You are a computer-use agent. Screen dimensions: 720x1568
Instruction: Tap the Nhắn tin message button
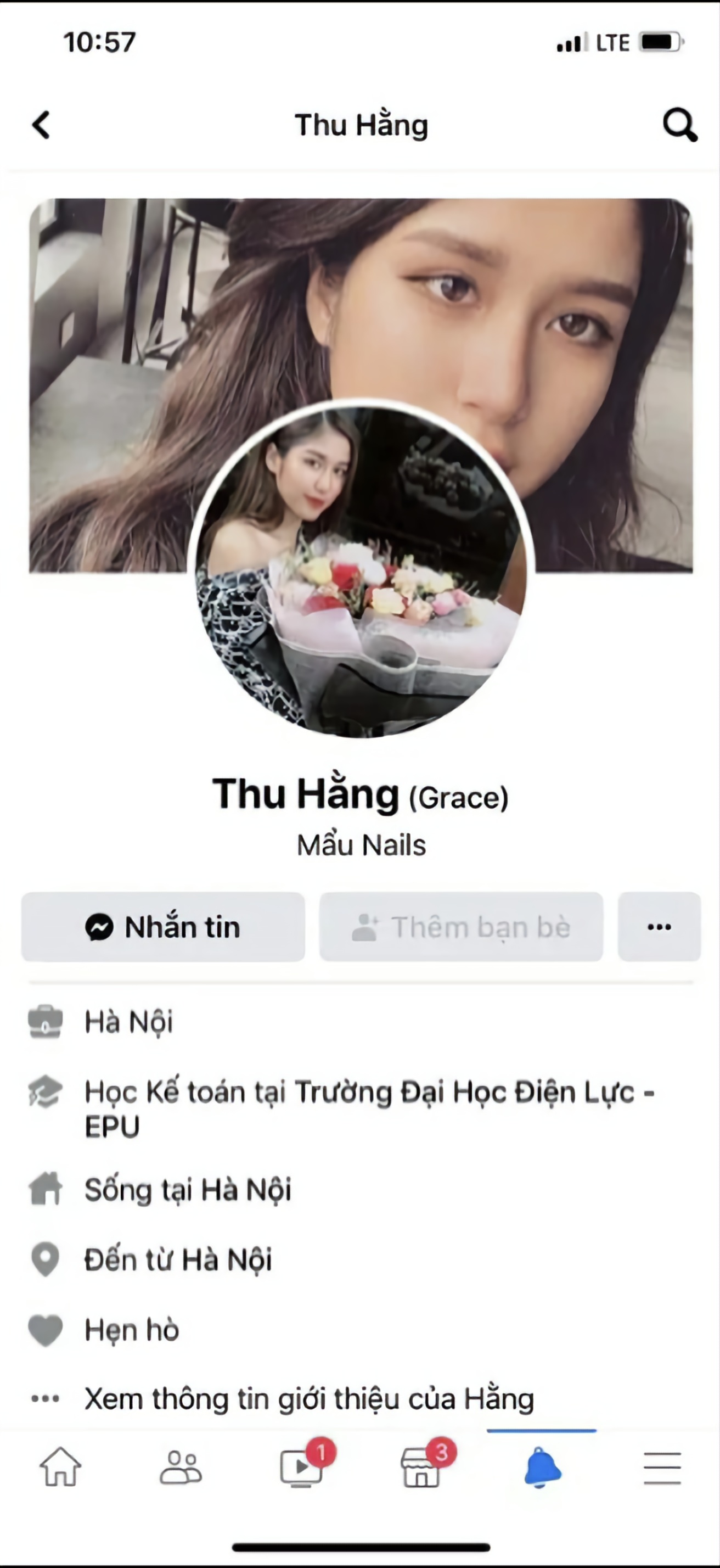click(163, 927)
